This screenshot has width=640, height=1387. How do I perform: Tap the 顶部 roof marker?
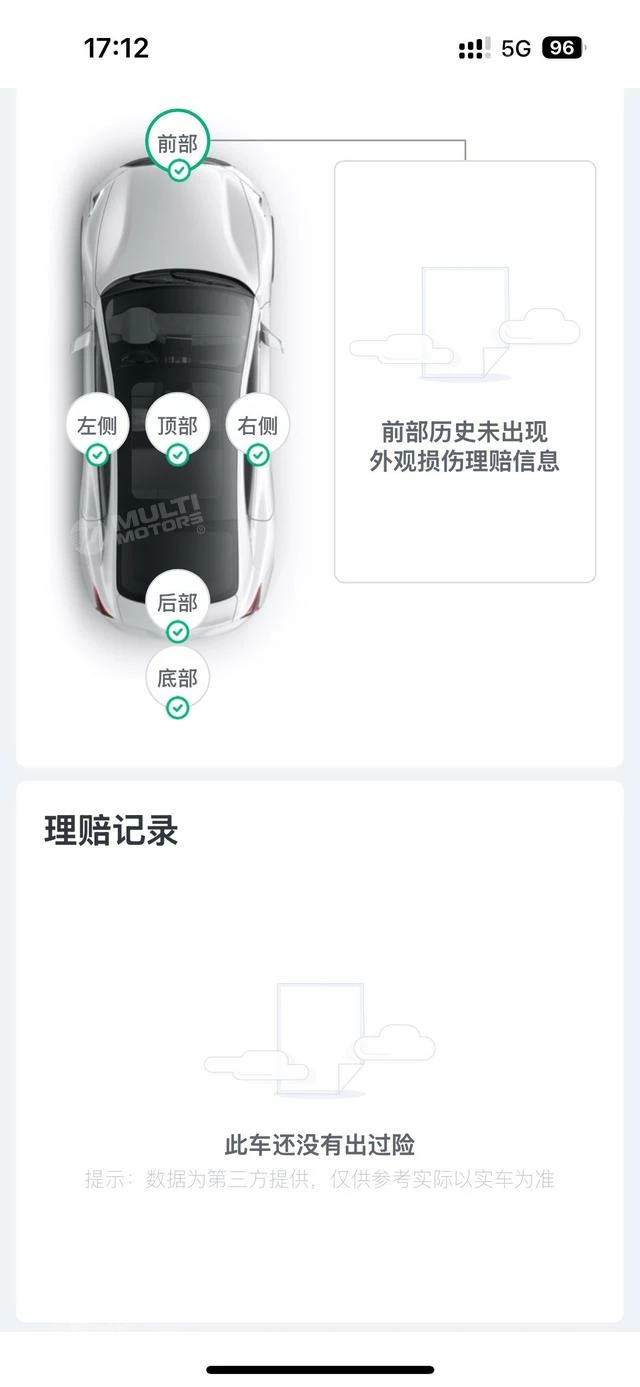coord(178,427)
